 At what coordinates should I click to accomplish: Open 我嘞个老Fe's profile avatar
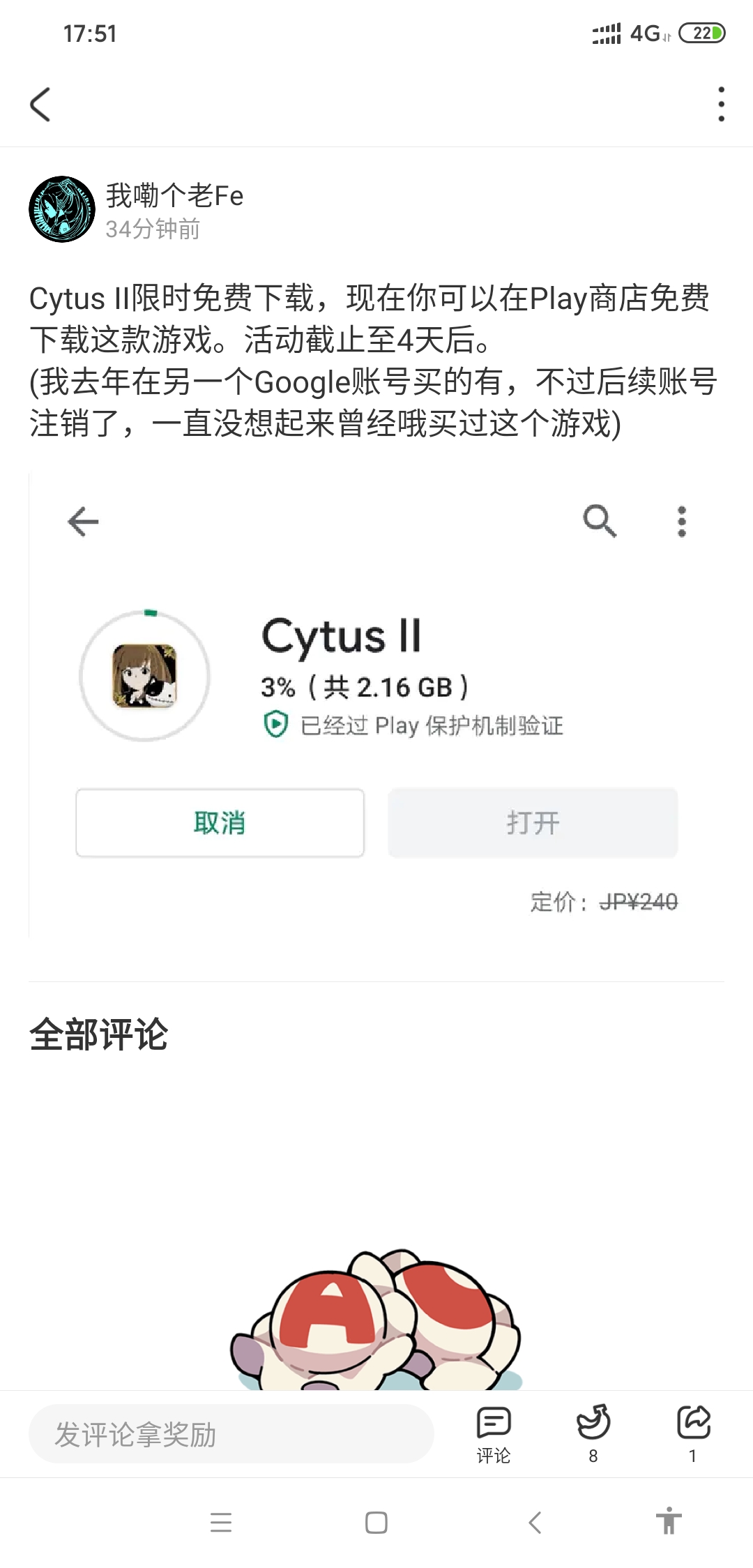[62, 209]
